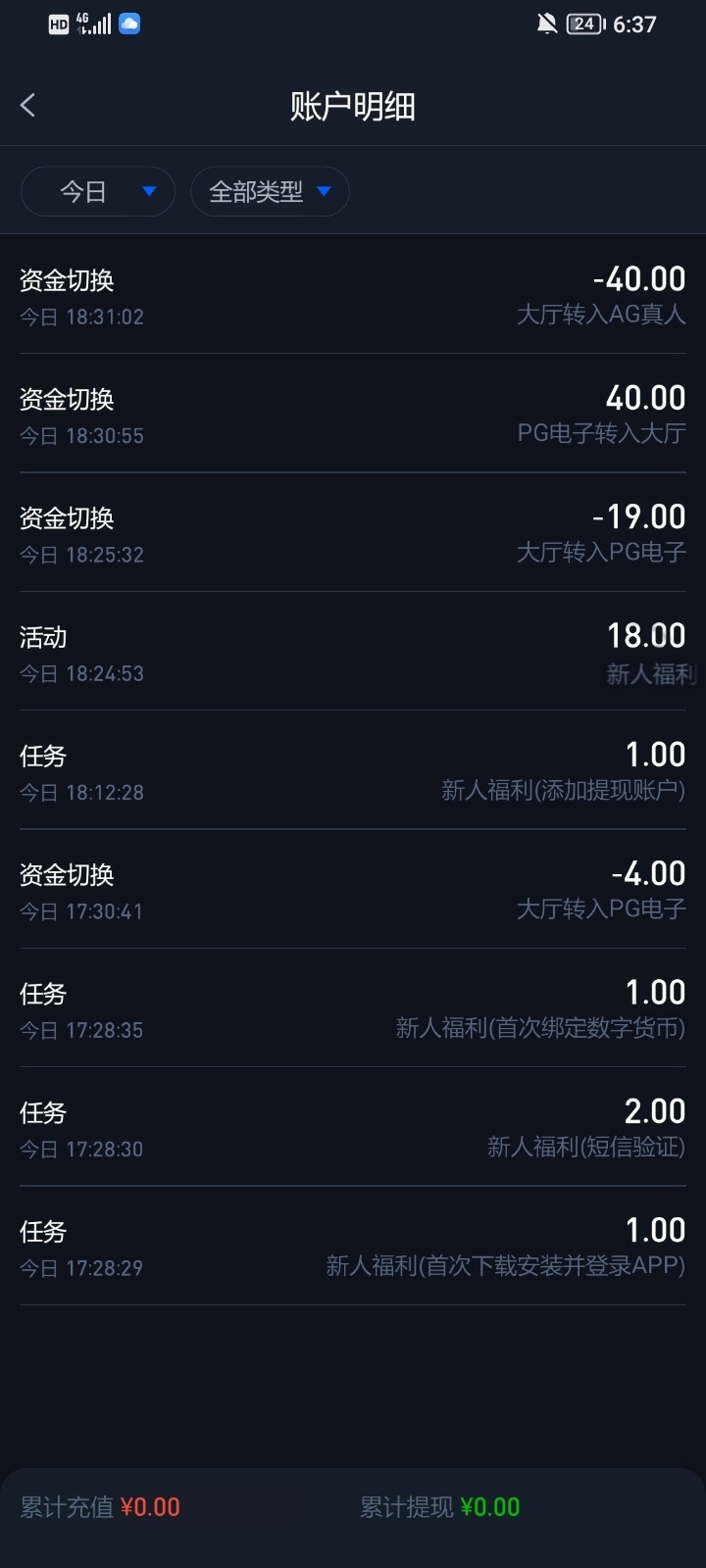Open the 今日 date filter dropdown
Viewport: 706px width, 1568px height.
[98, 191]
